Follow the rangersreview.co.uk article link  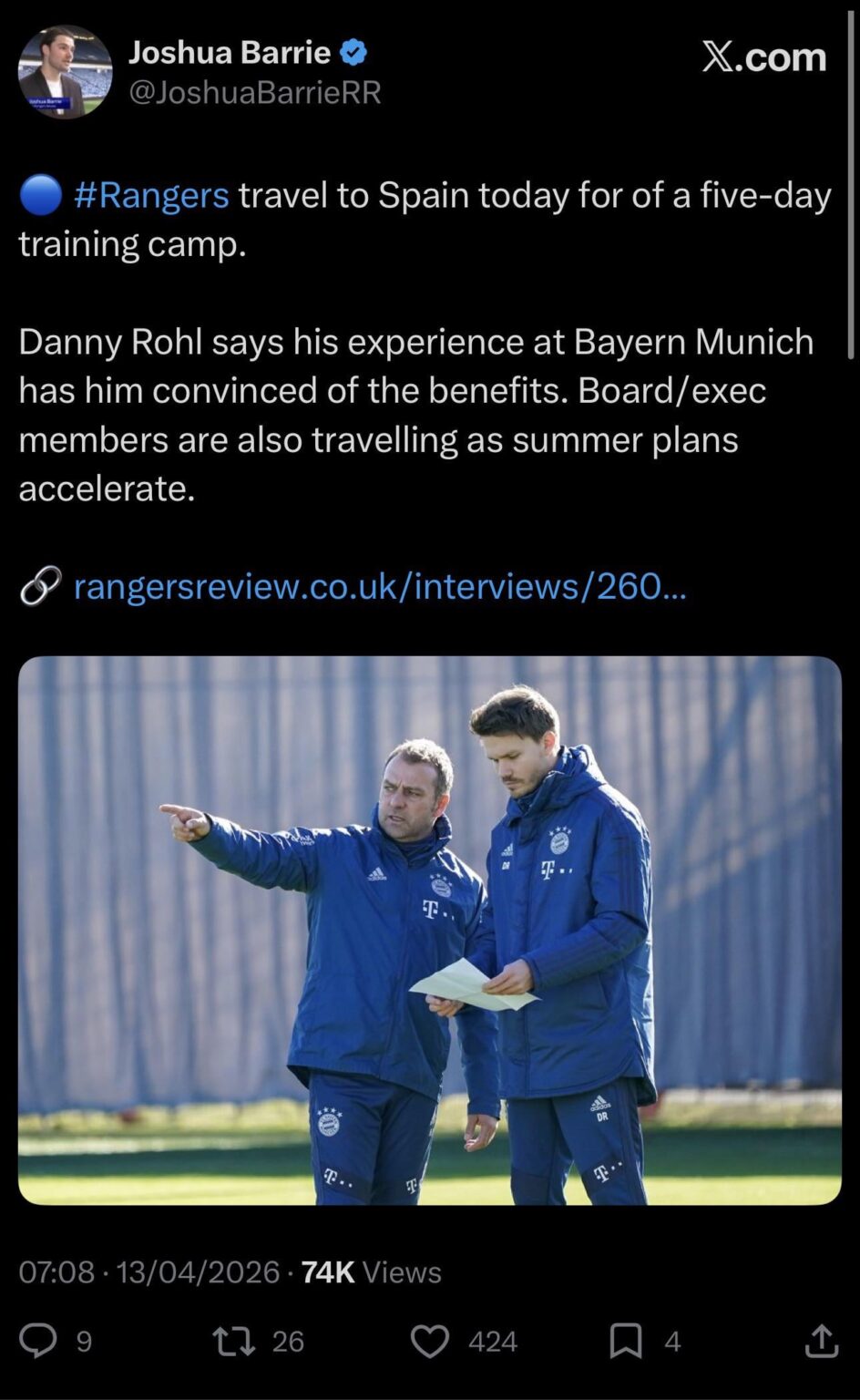click(x=383, y=590)
